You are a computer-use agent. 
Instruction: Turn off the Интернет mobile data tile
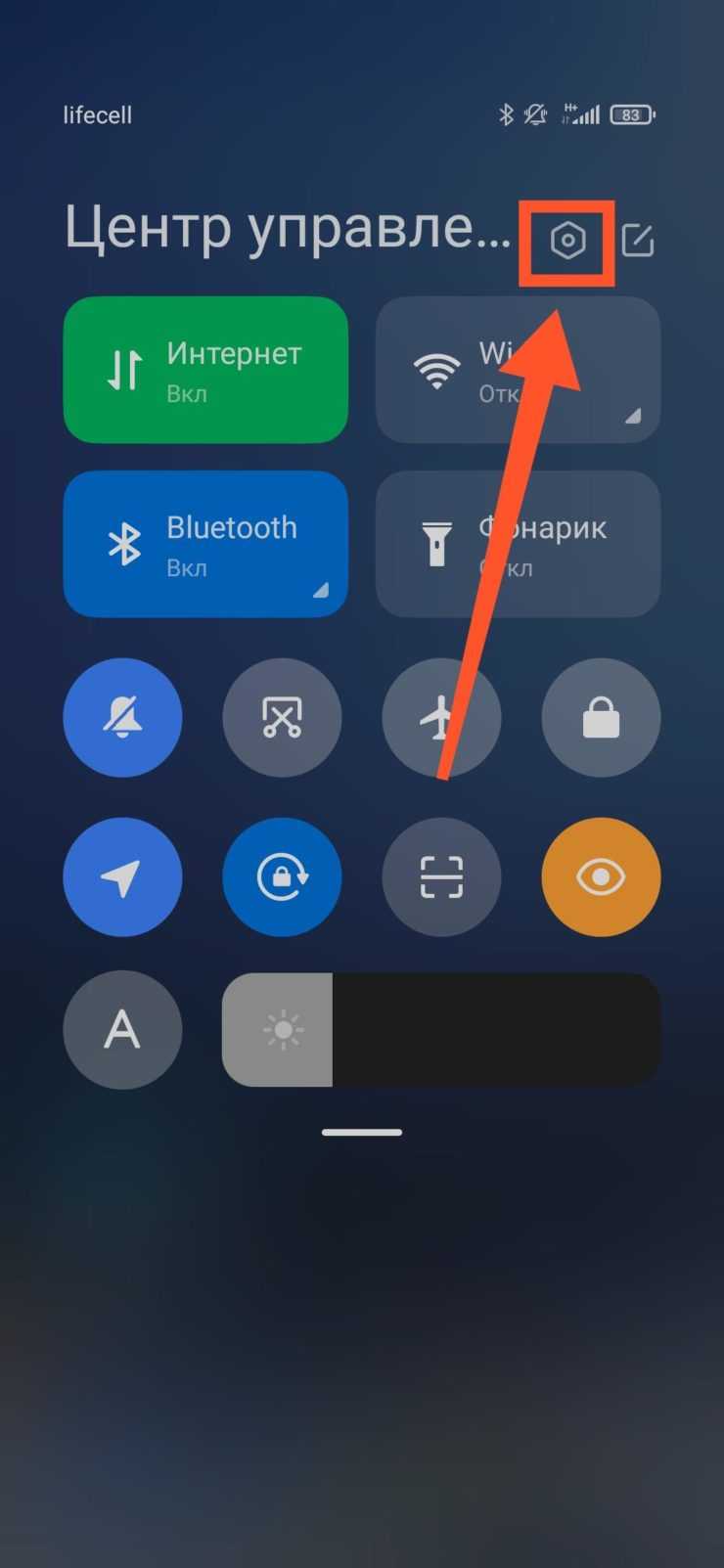(x=205, y=370)
